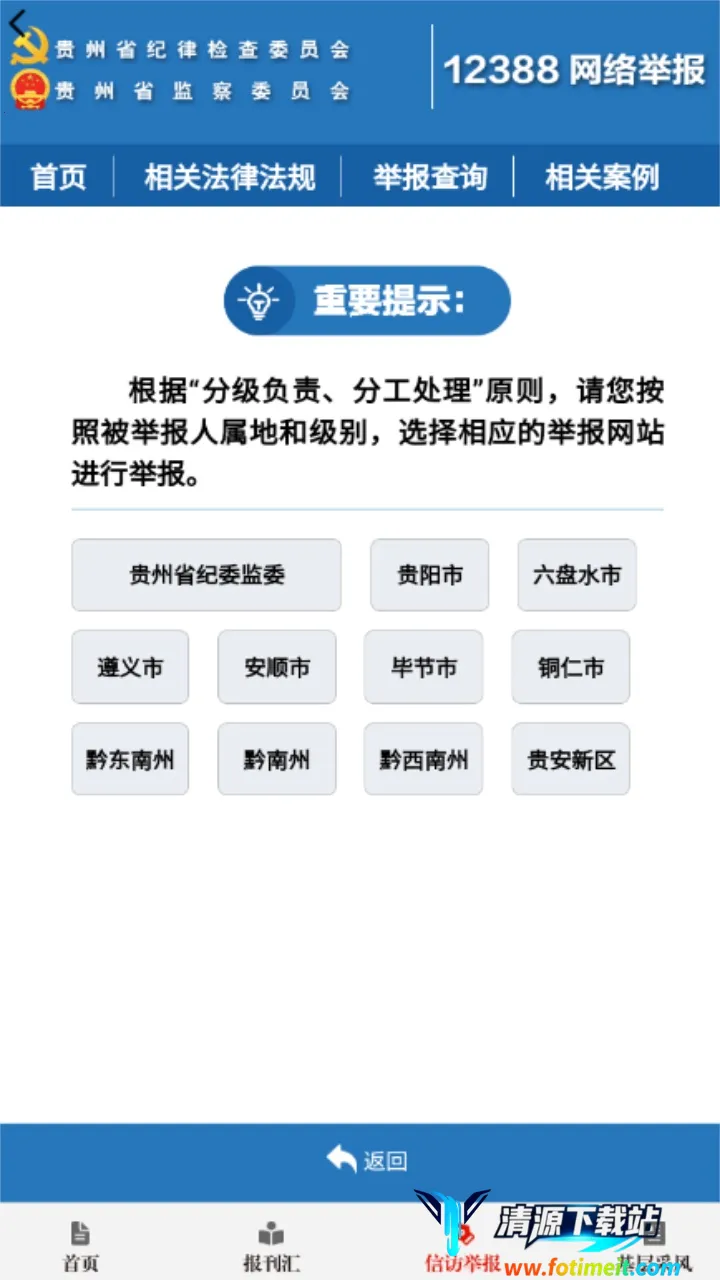Select the 黔西南州 reporting region

[x=424, y=759]
